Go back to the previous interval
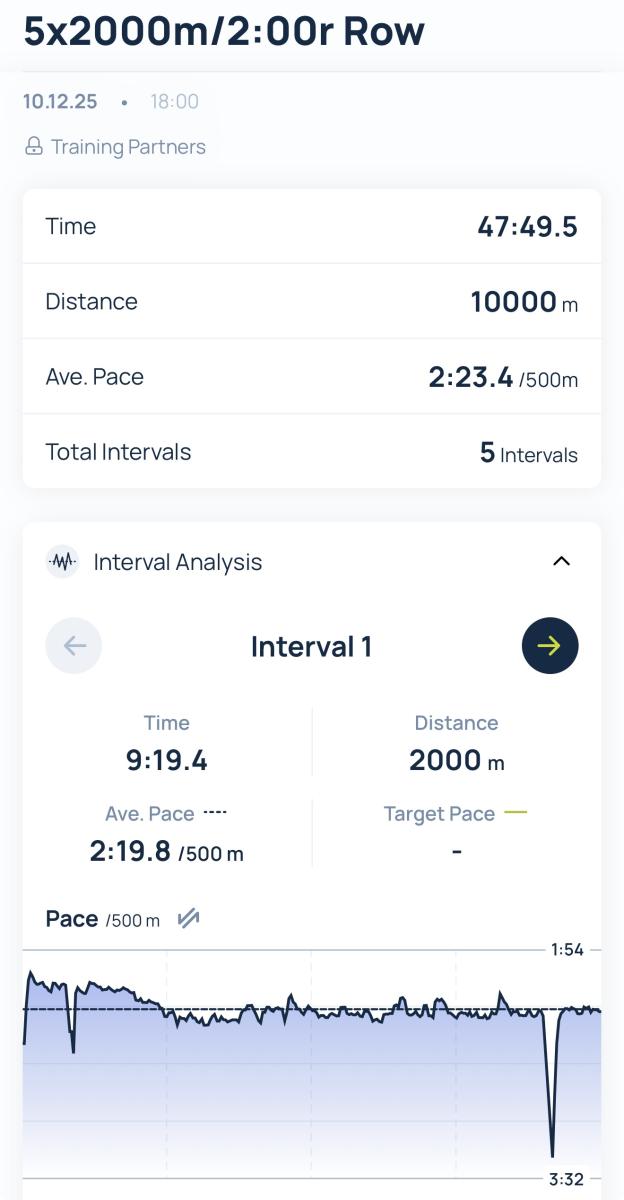Image resolution: width=624 pixels, height=1200 pixels. [x=74, y=646]
